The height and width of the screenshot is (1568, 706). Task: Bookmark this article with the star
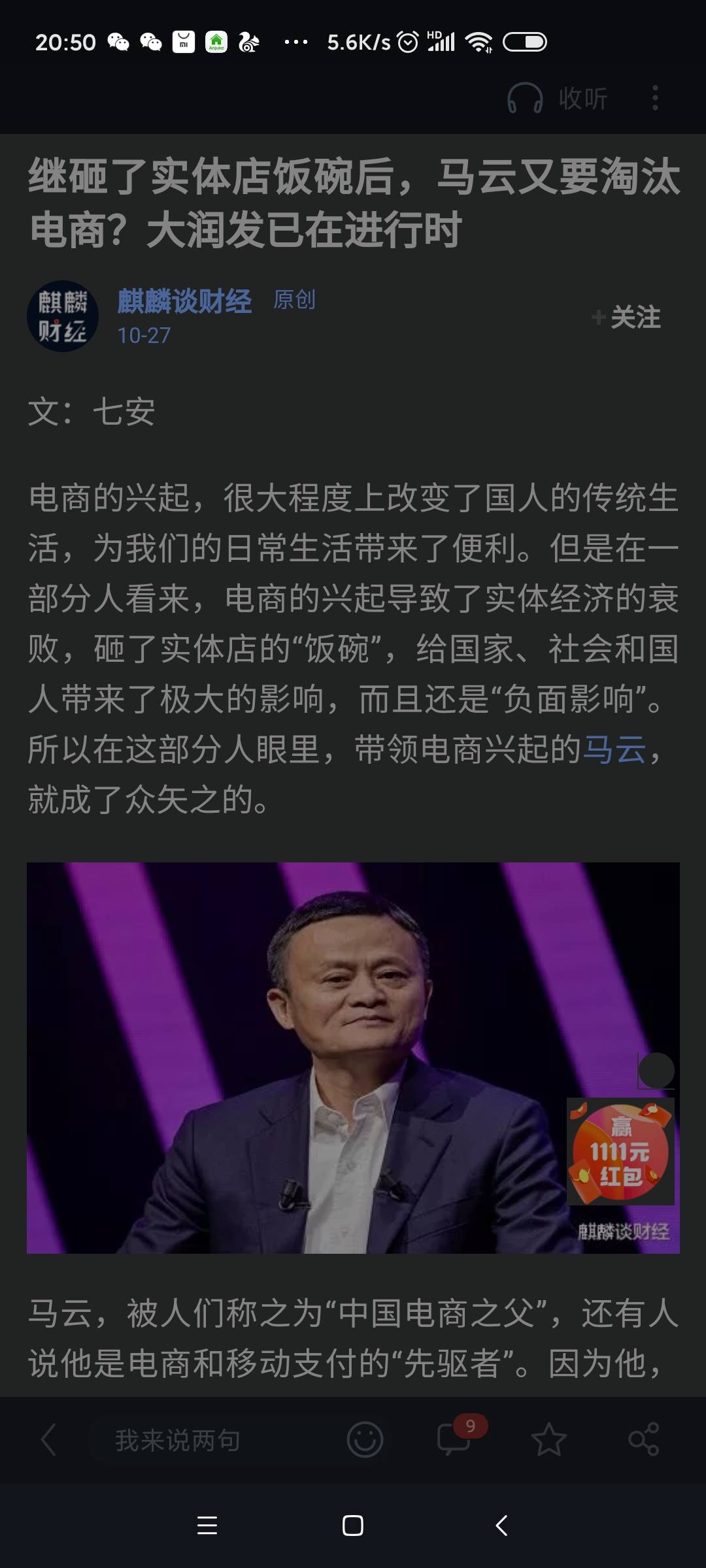click(548, 1440)
